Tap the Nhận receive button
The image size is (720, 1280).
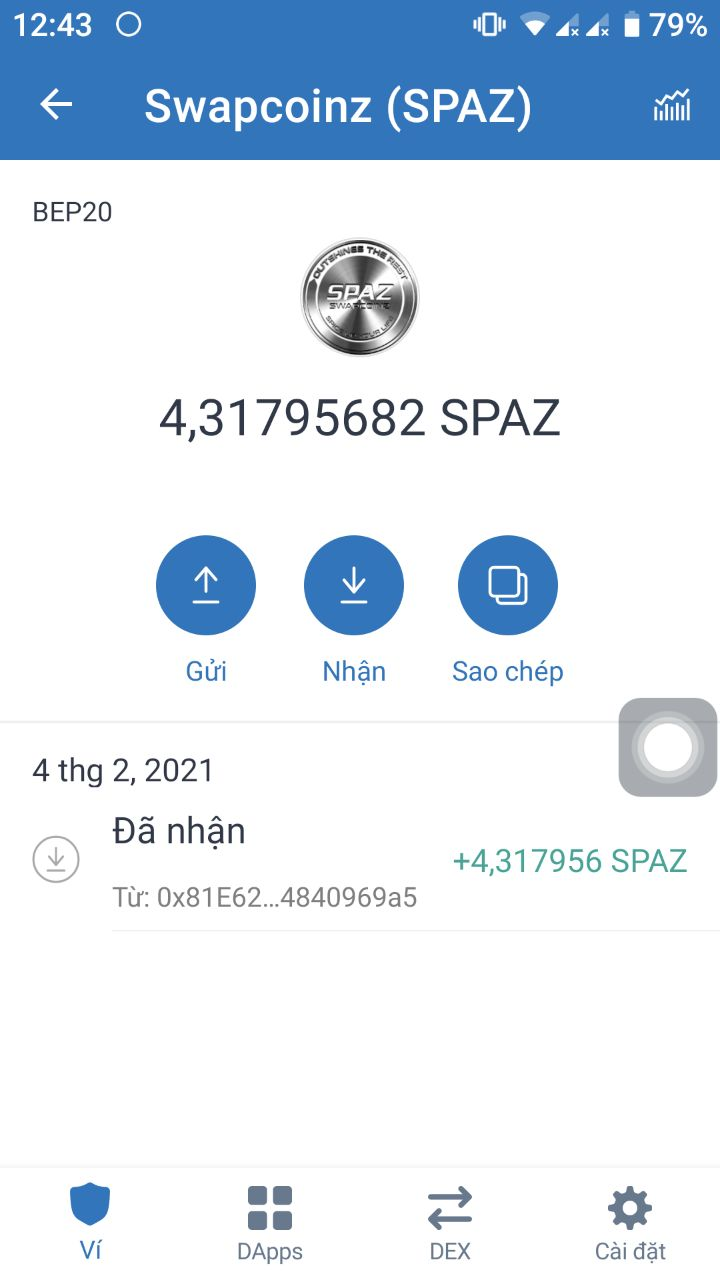354,586
